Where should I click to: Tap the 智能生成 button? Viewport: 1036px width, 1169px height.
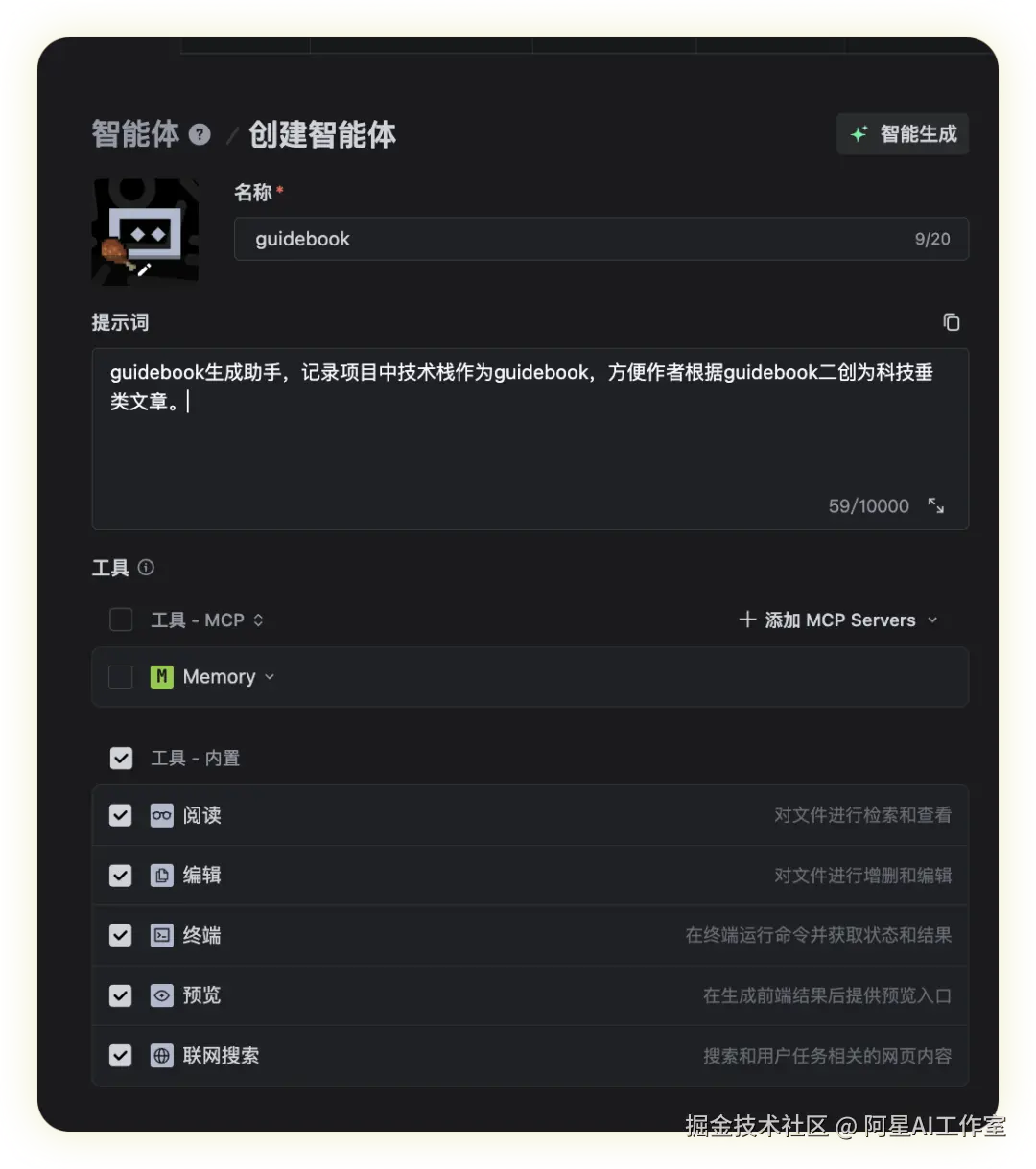(902, 134)
